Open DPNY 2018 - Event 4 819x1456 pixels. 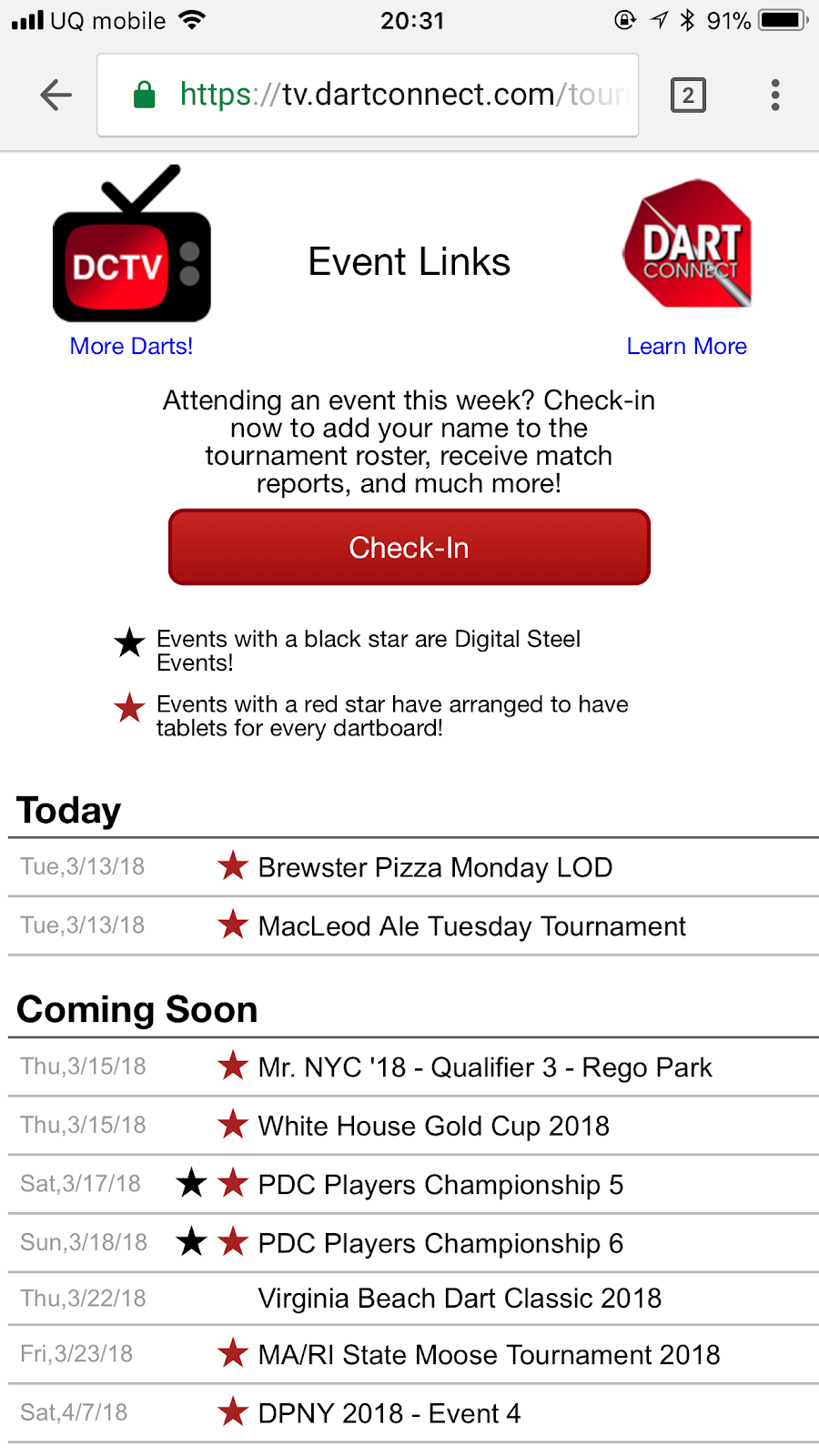tap(389, 1413)
